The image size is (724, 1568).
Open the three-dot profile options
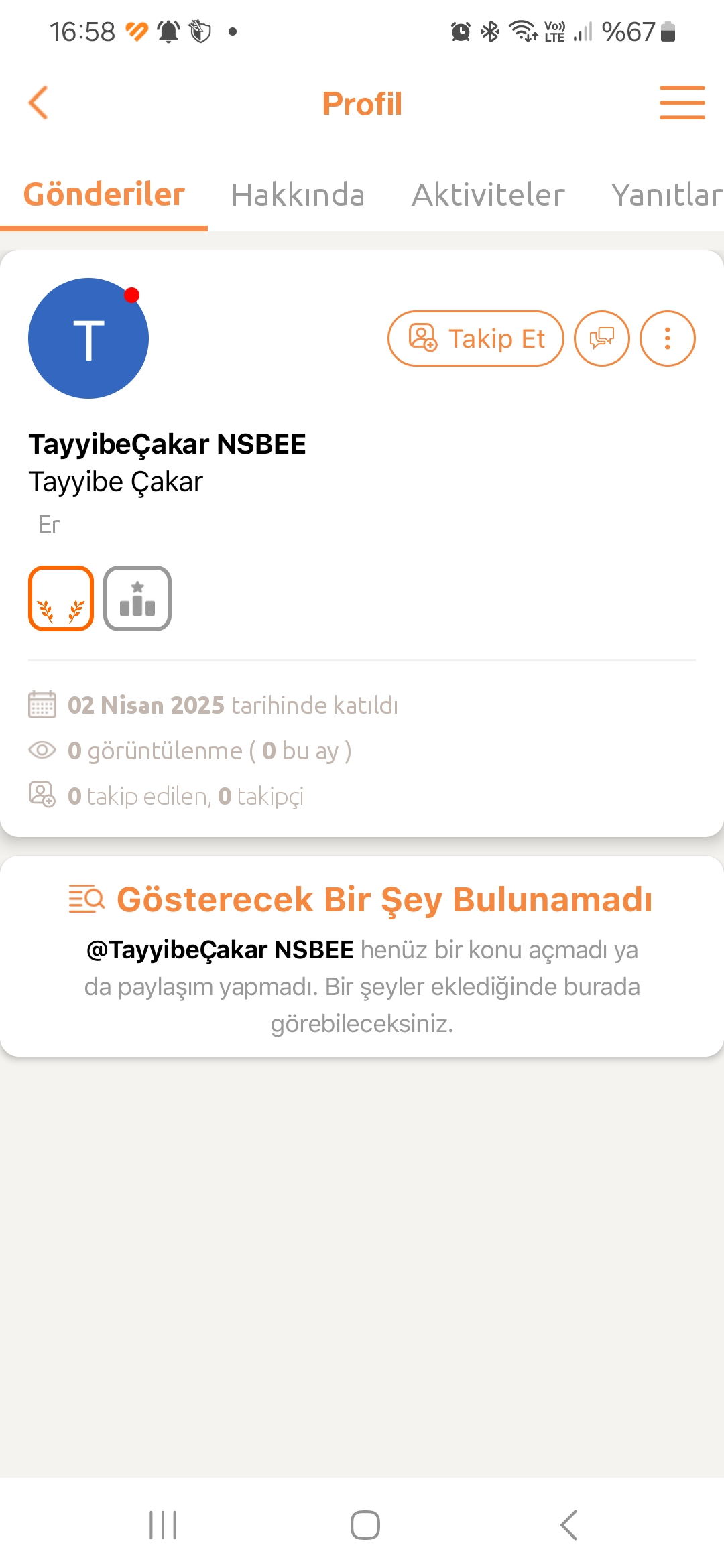click(668, 338)
